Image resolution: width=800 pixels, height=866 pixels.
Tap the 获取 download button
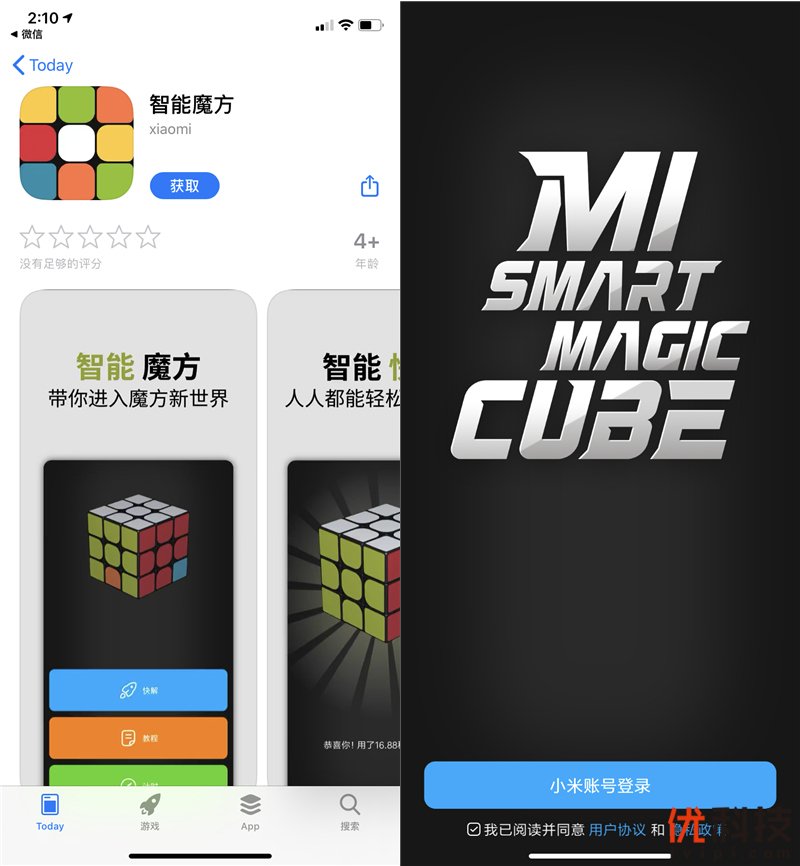coord(184,186)
